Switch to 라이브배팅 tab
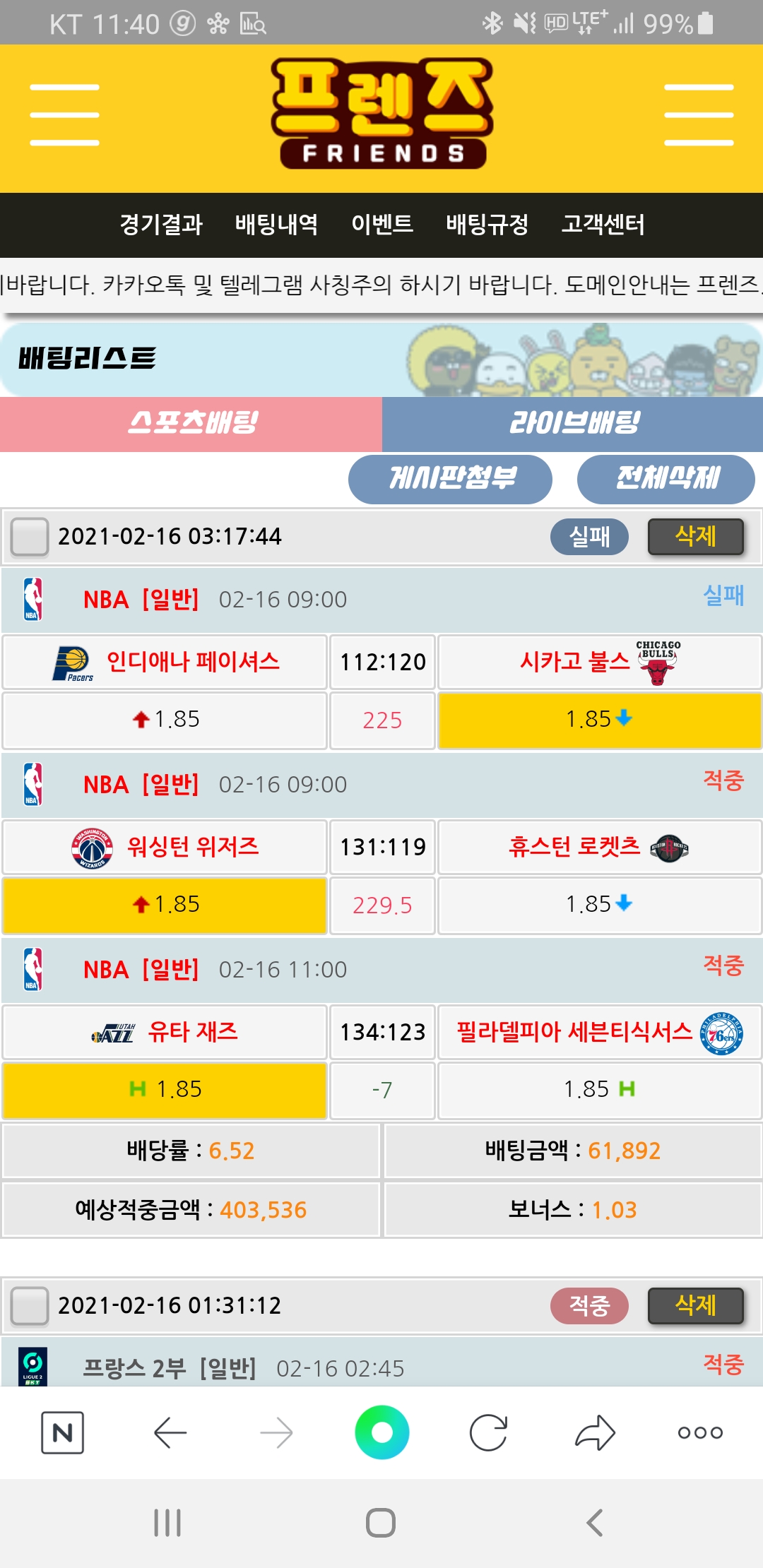763x1568 pixels. 572,424
